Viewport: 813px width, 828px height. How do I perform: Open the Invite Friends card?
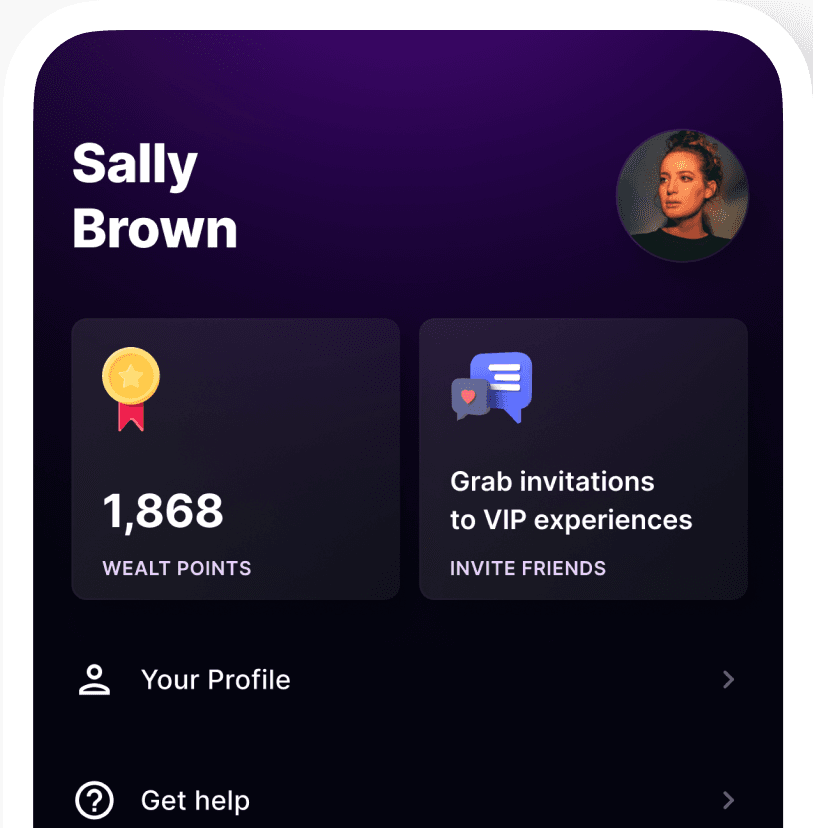583,459
